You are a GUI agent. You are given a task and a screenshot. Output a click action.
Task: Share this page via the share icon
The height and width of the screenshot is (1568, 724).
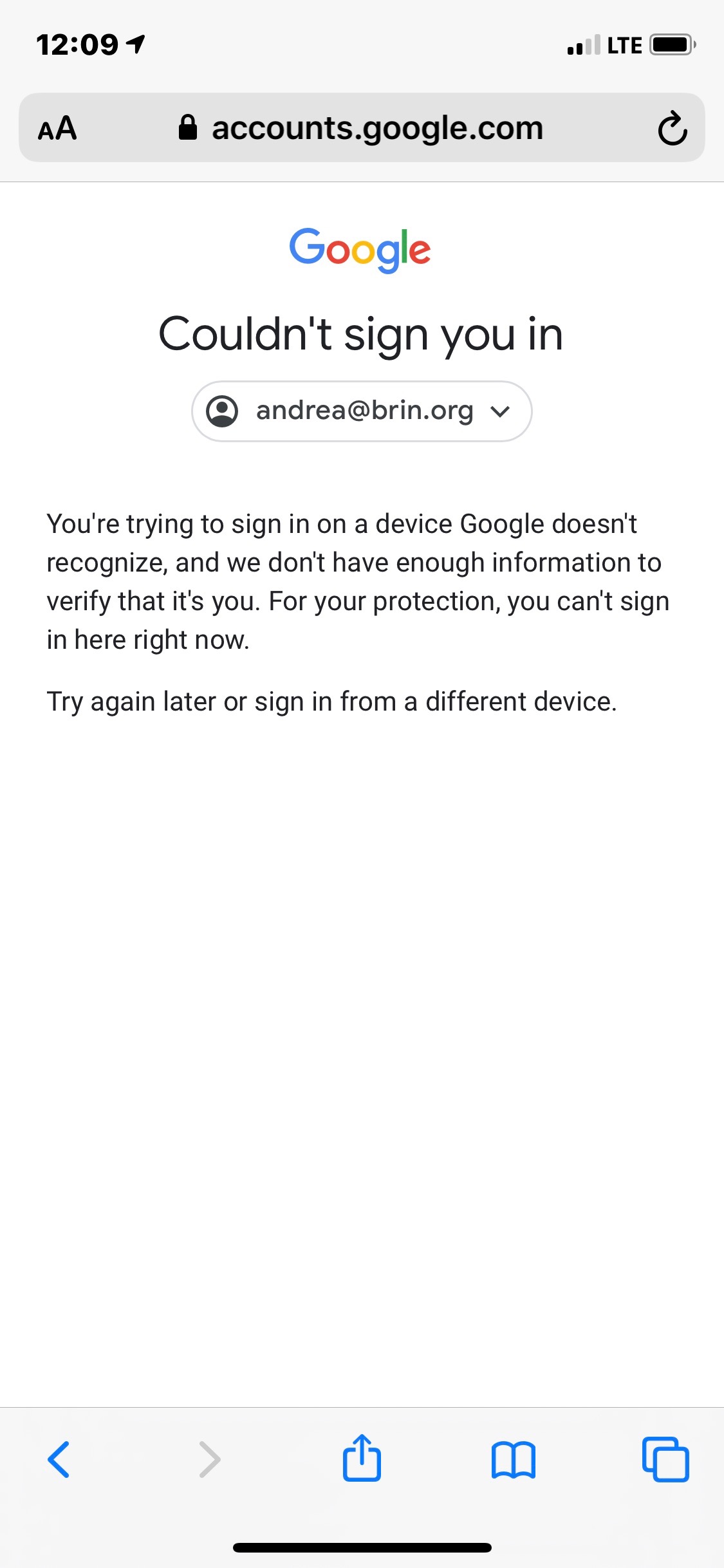pos(362,1457)
